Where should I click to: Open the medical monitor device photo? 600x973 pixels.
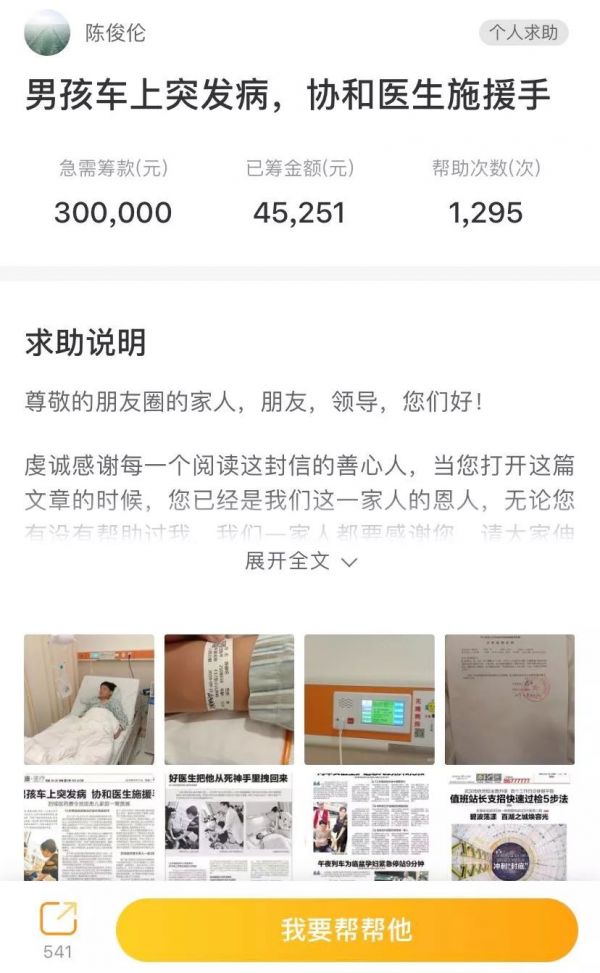[x=369, y=699]
